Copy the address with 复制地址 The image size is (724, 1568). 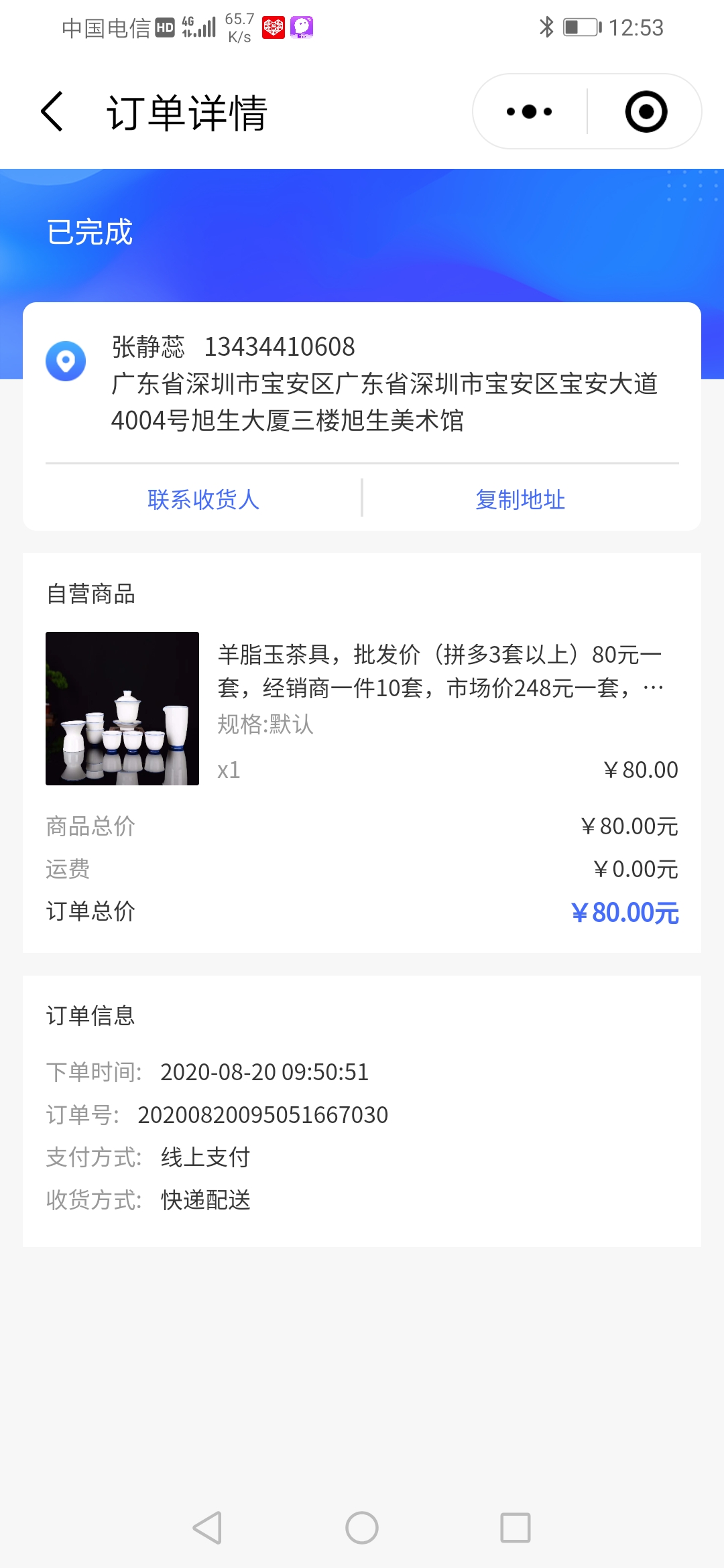[520, 499]
